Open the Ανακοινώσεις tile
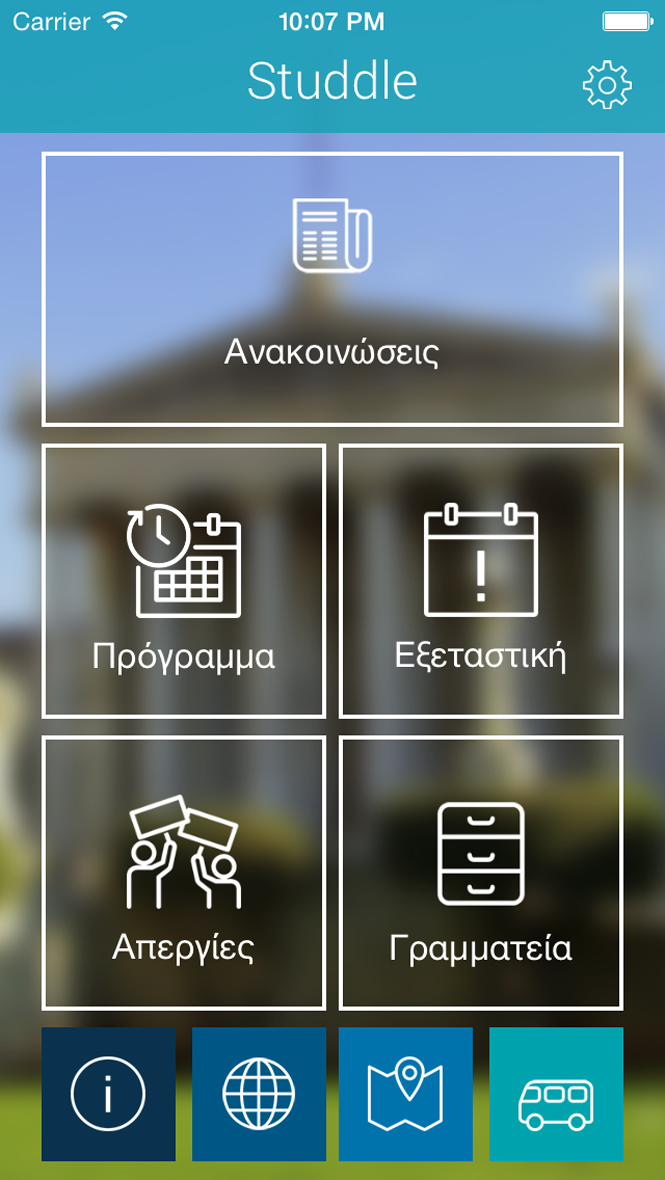Image resolution: width=665 pixels, height=1180 pixels. tap(332, 289)
